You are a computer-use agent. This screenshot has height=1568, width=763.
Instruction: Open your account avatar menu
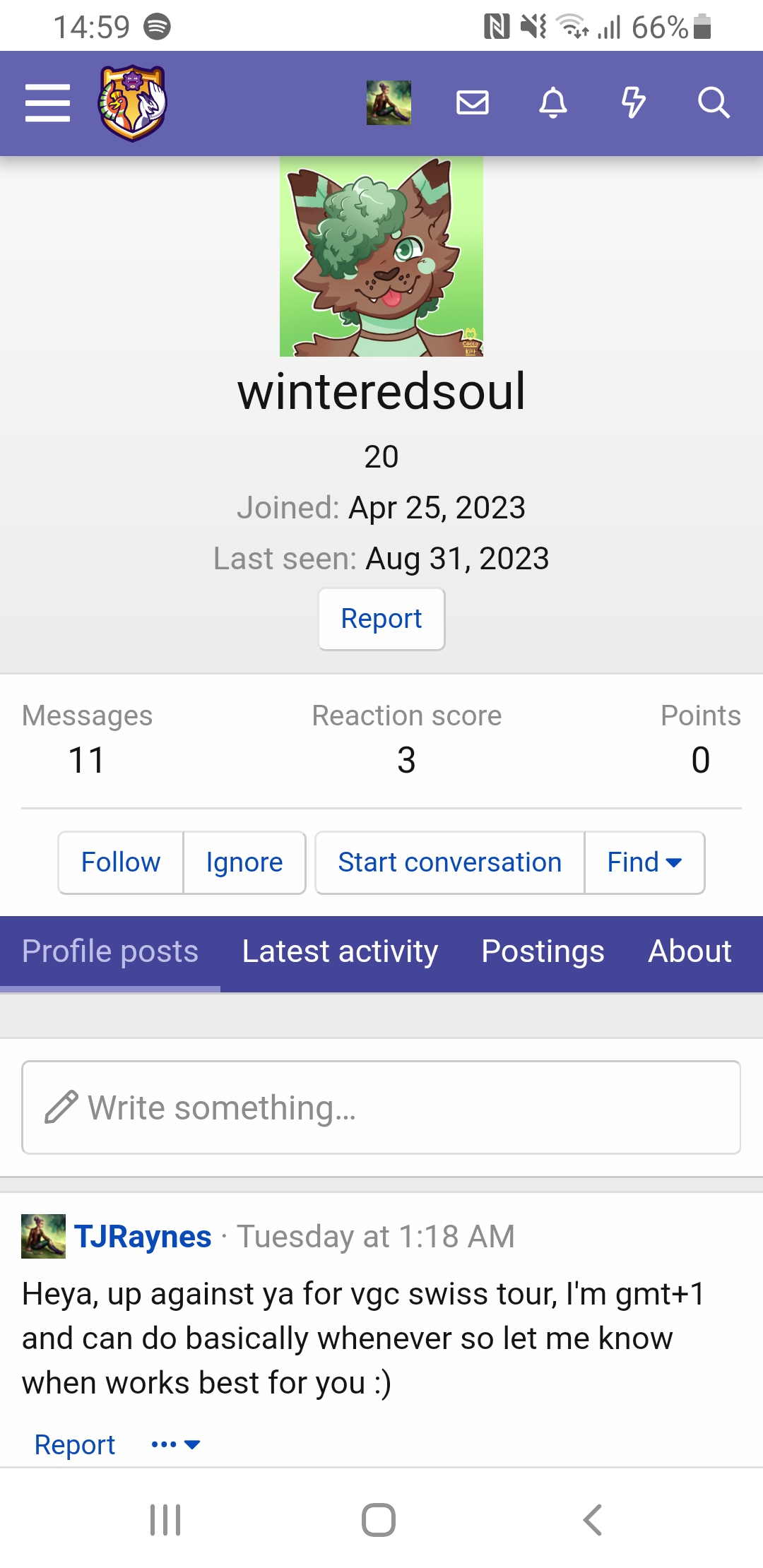[x=389, y=103]
